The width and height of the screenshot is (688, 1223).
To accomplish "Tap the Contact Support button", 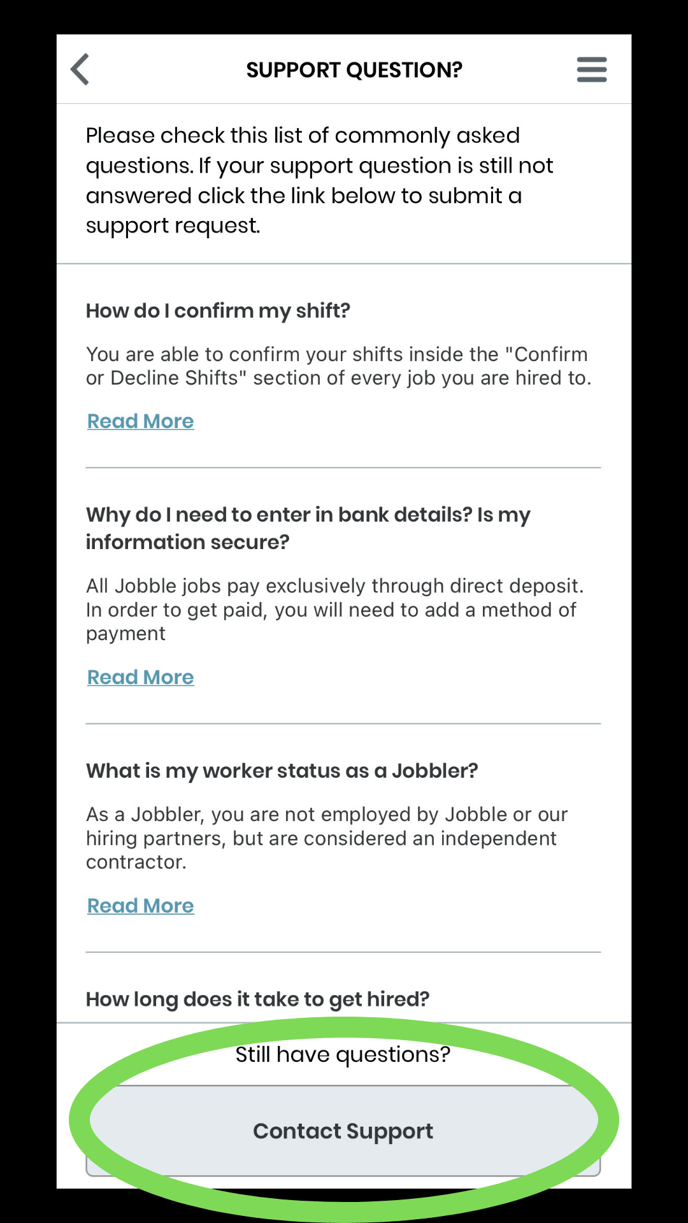I will click(343, 1131).
